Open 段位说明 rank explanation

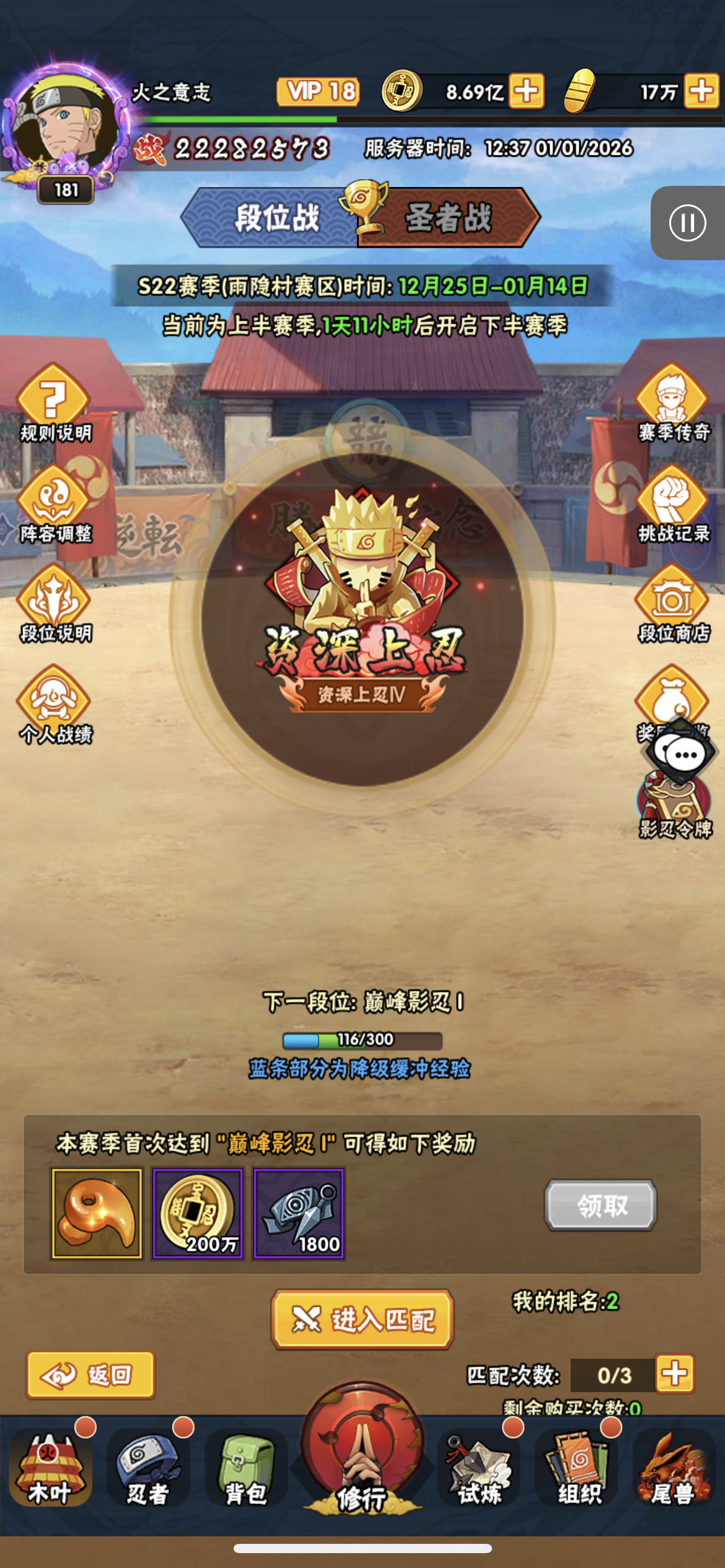(x=55, y=603)
